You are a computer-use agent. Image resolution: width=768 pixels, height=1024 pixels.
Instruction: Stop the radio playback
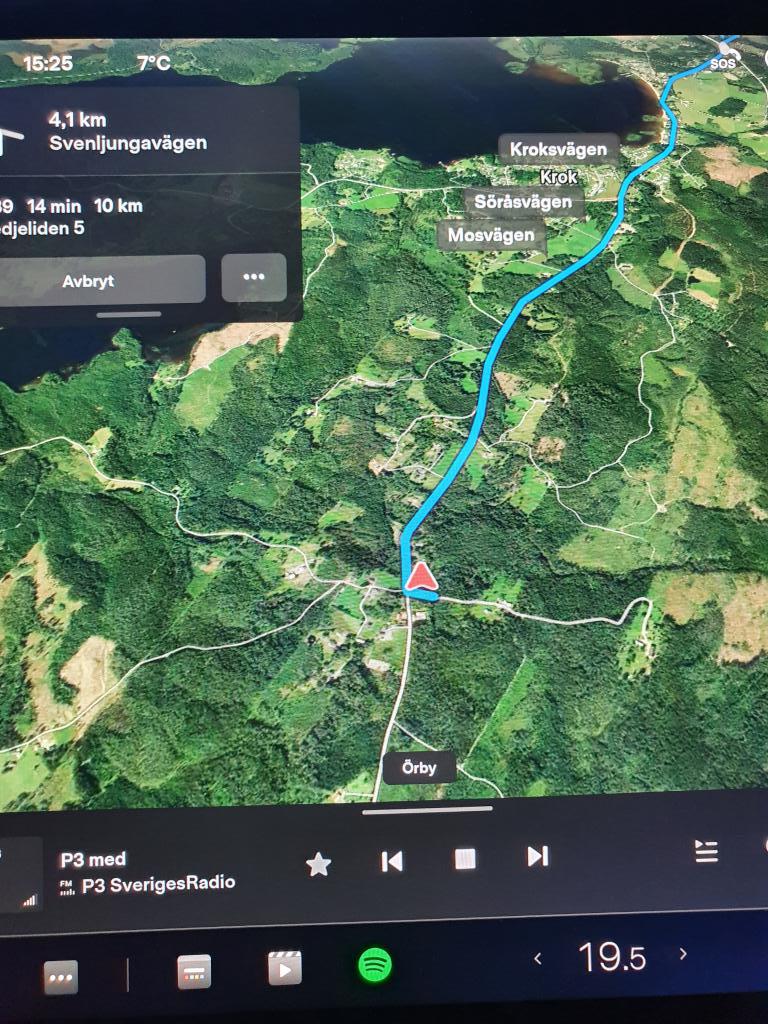click(x=465, y=859)
